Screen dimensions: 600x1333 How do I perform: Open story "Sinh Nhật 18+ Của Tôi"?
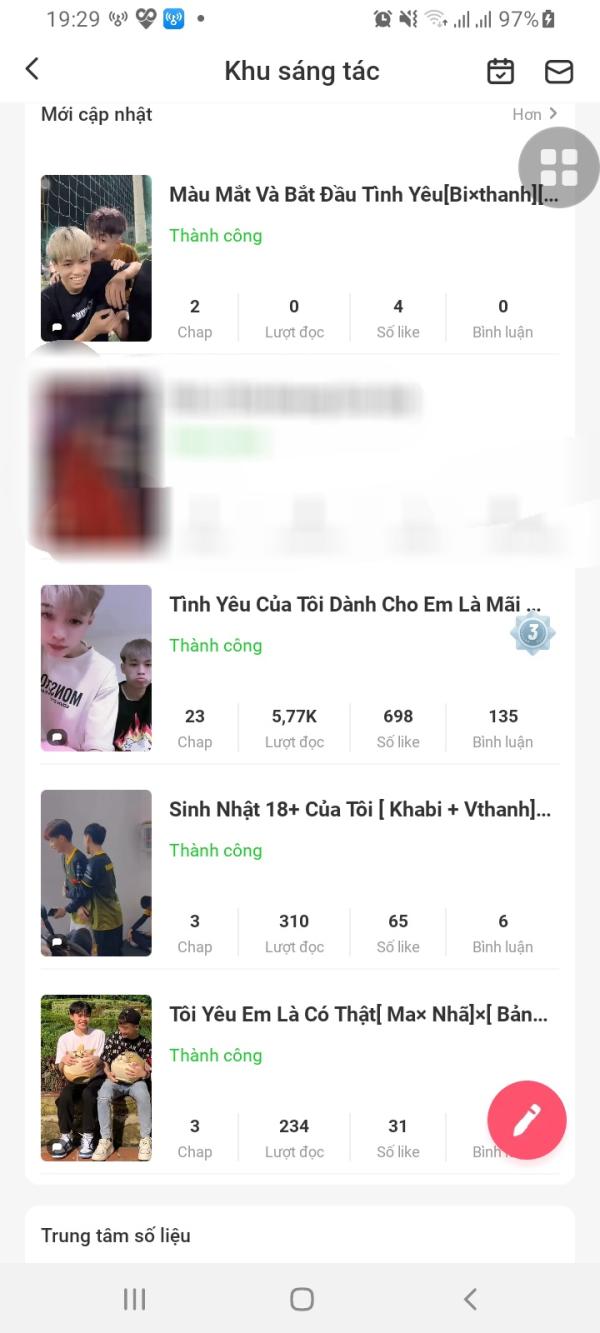(x=360, y=809)
